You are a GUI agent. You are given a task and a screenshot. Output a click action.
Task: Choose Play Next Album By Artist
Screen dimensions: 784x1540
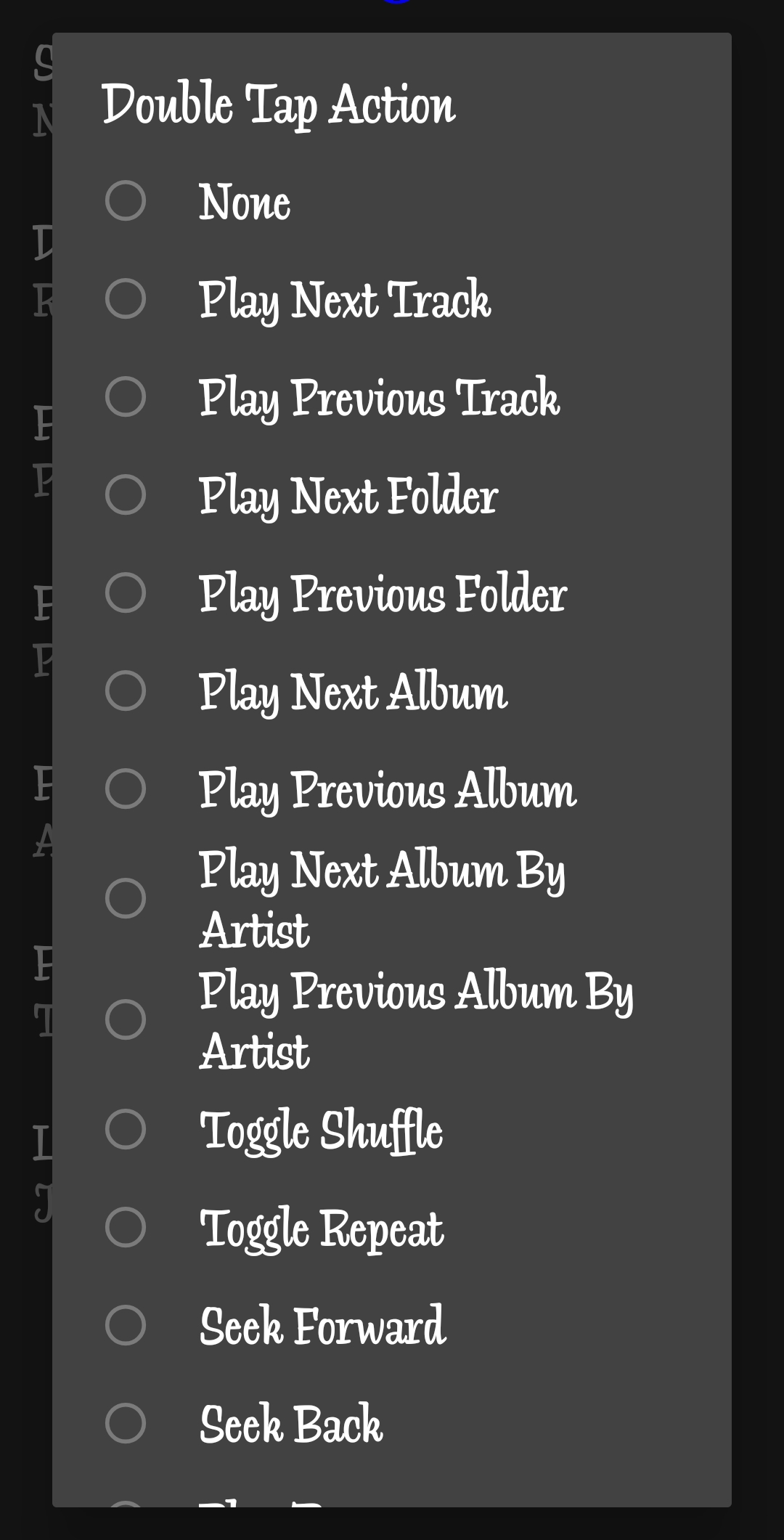coord(126,899)
